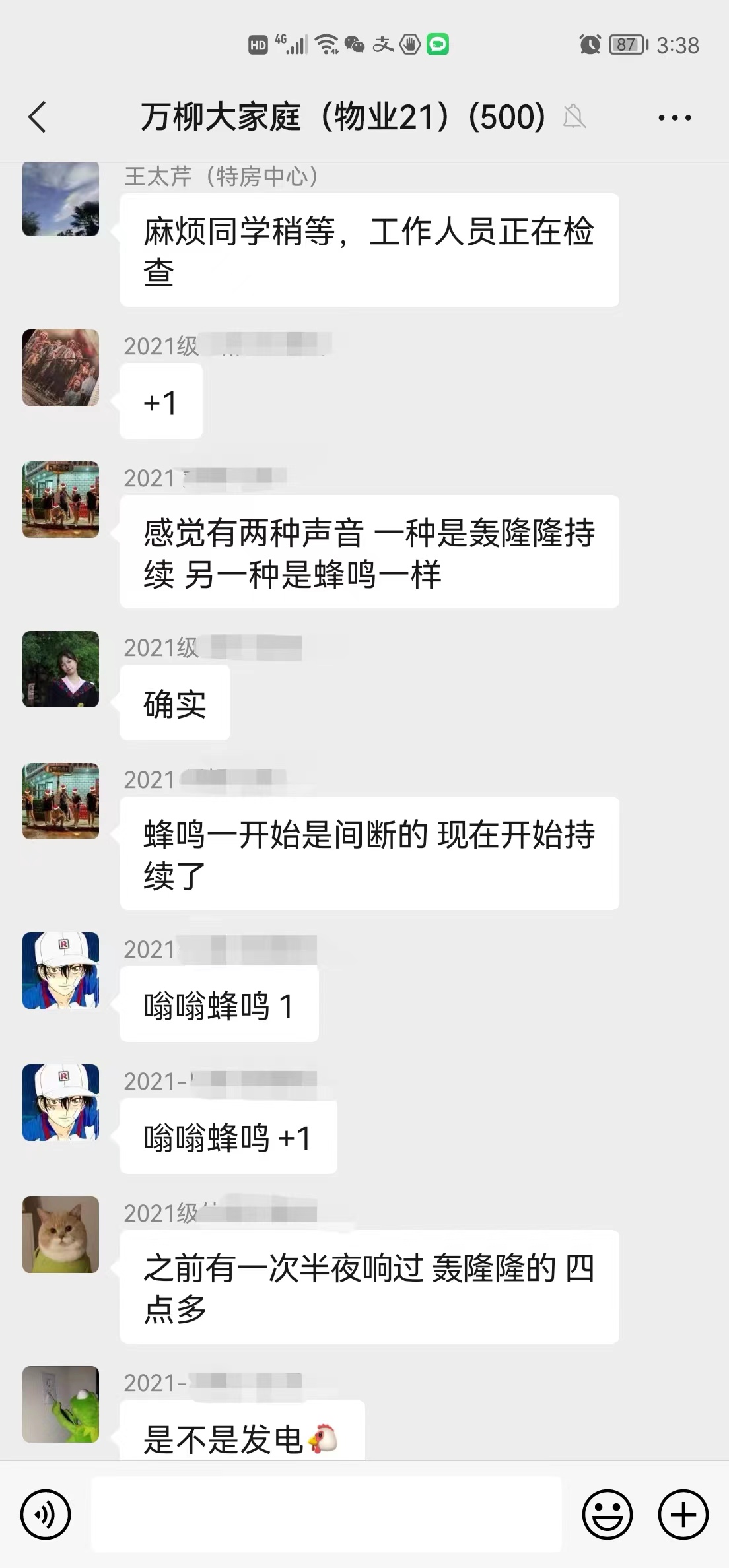Go back from the group chat
The image size is (729, 1568).
click(x=38, y=117)
